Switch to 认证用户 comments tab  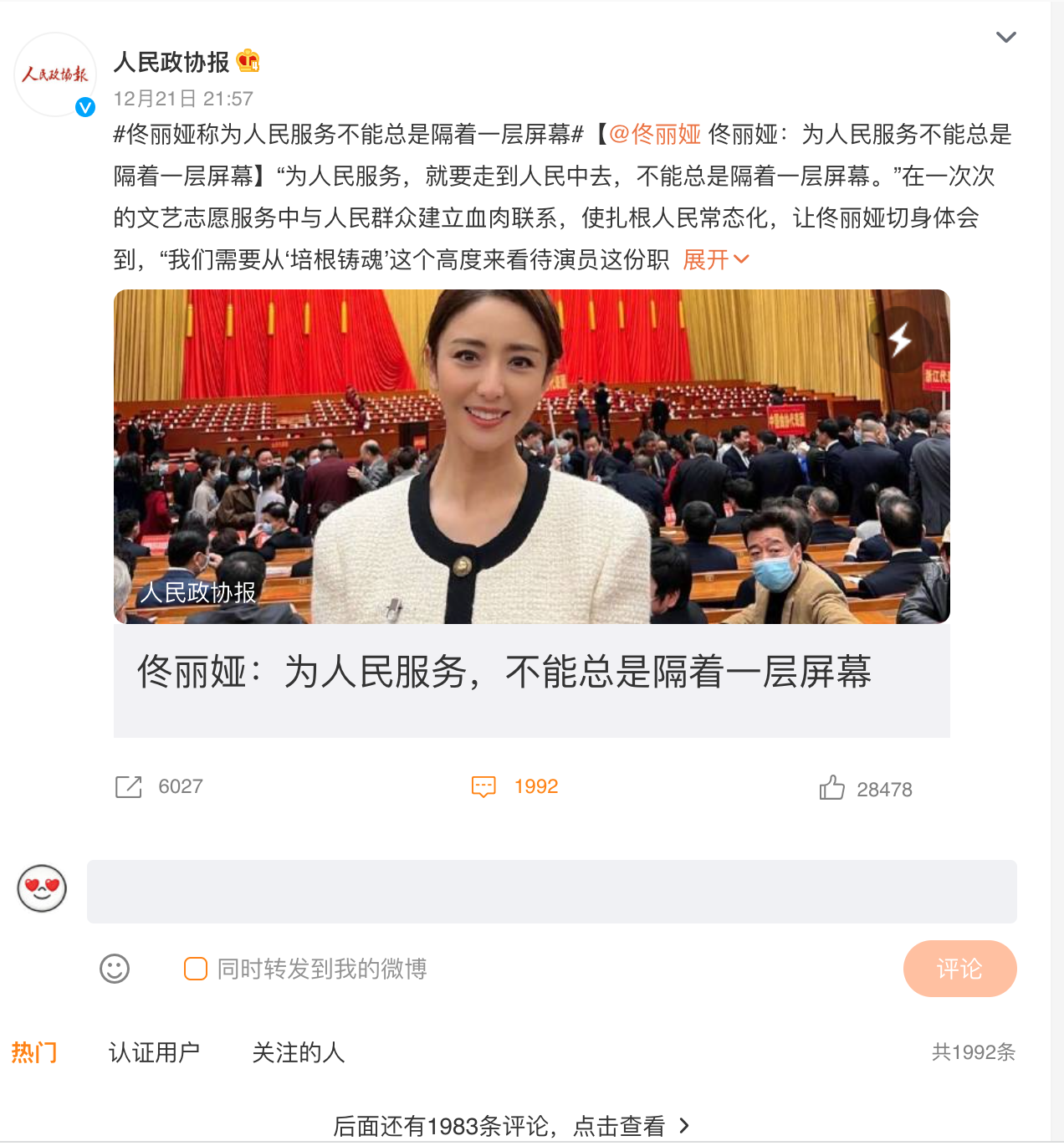154,1052
